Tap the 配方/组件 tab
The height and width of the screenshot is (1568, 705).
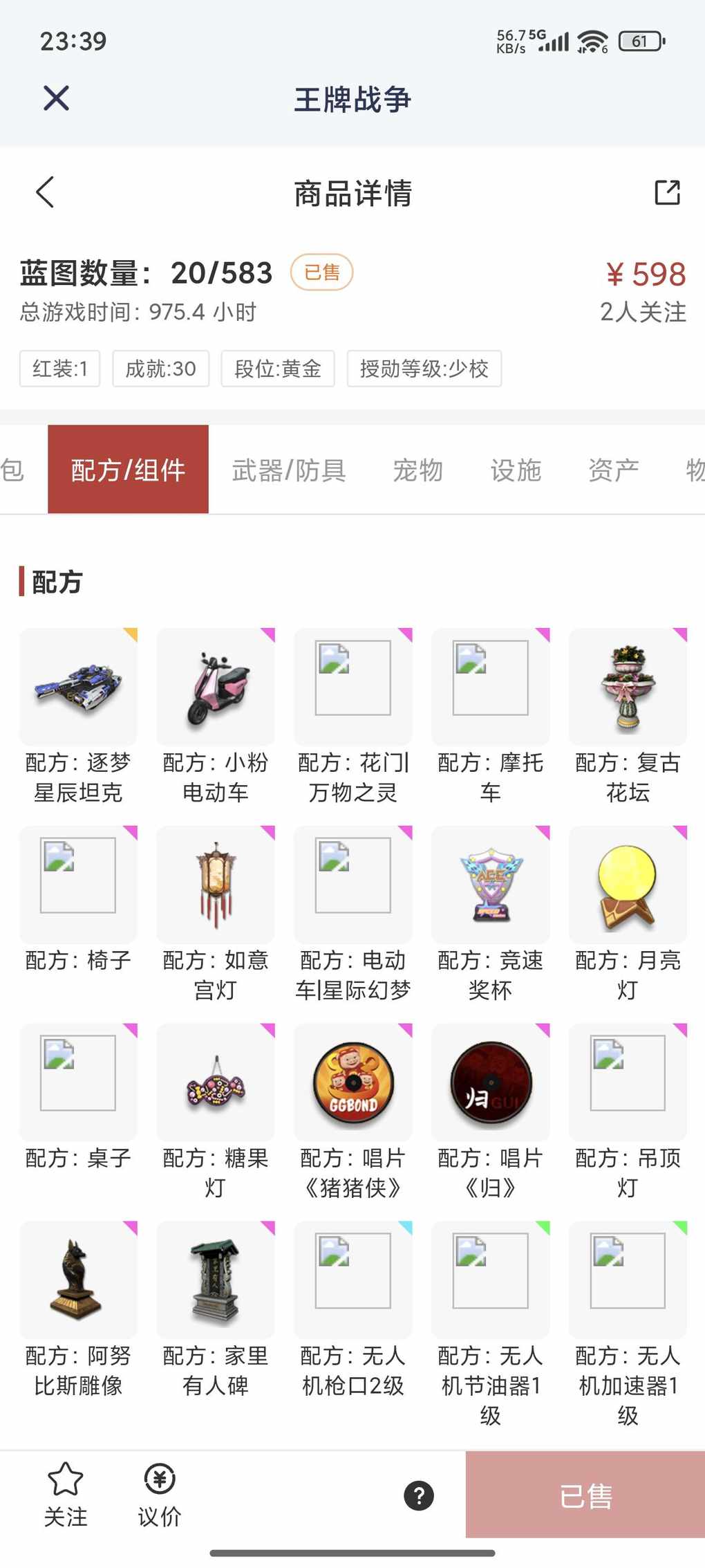(x=128, y=470)
